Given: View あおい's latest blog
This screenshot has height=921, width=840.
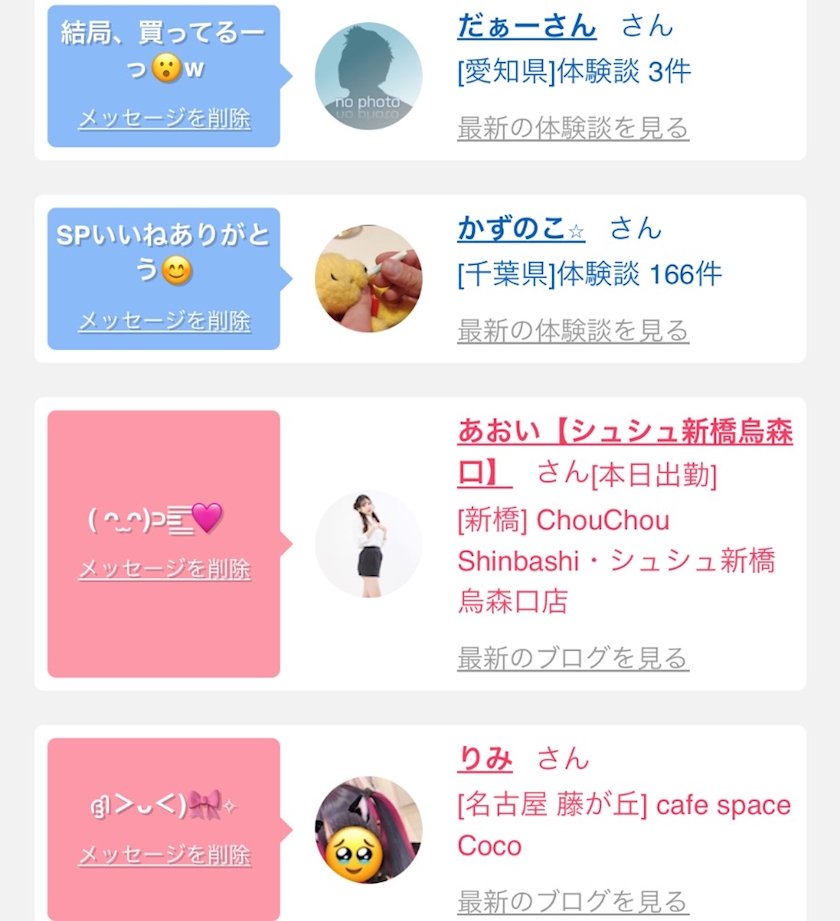Looking at the screenshot, I should [x=573, y=658].
